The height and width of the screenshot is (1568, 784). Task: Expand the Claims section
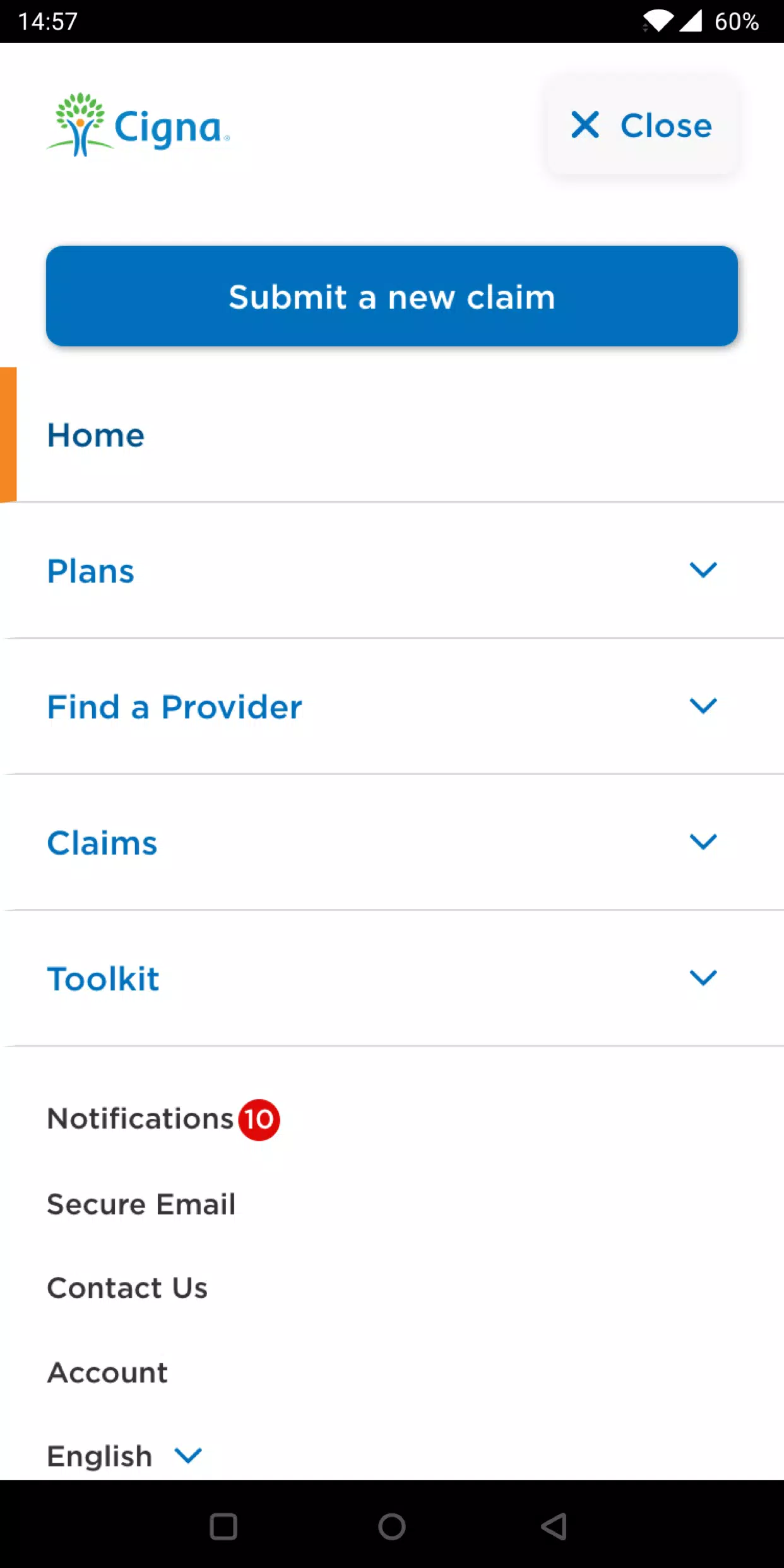pos(392,843)
